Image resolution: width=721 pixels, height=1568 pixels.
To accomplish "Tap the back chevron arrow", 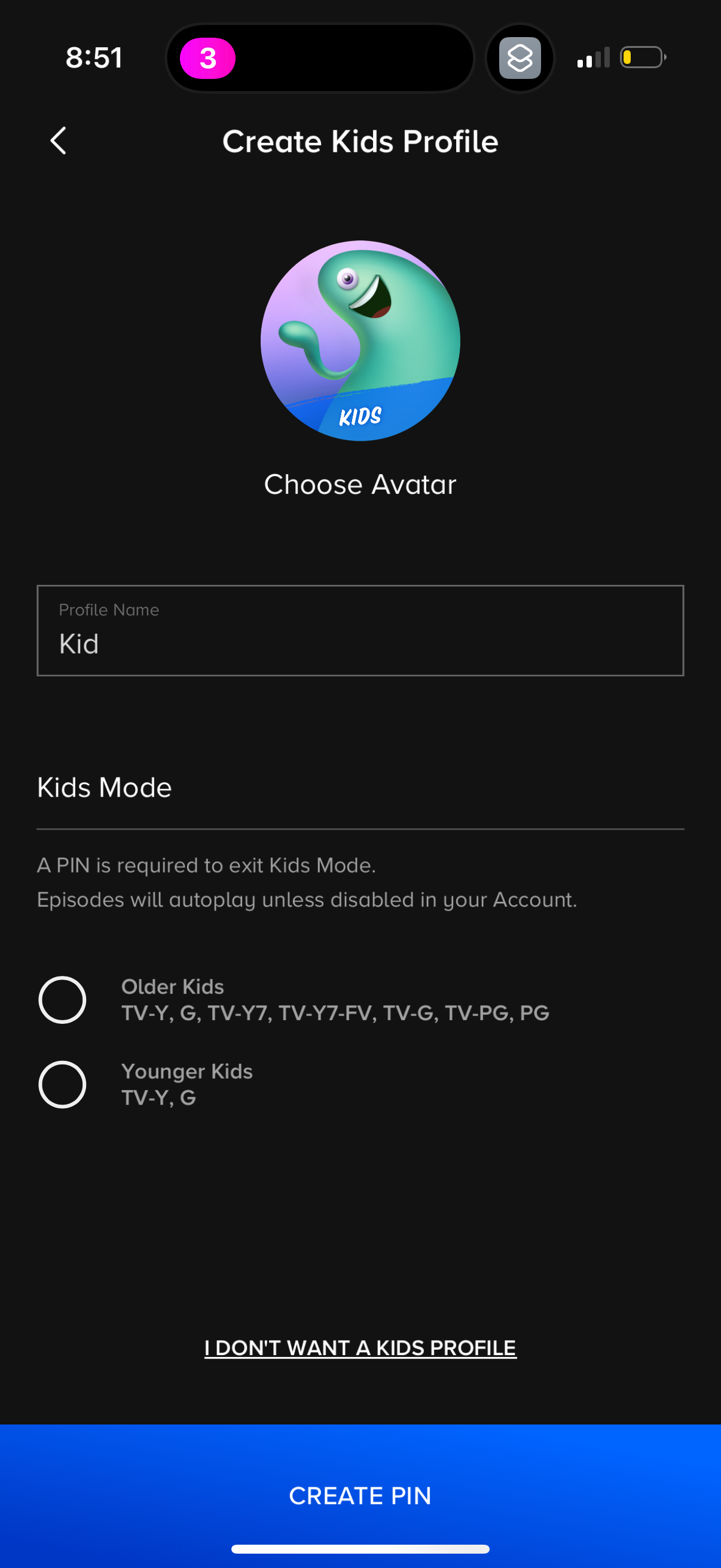I will coord(58,141).
